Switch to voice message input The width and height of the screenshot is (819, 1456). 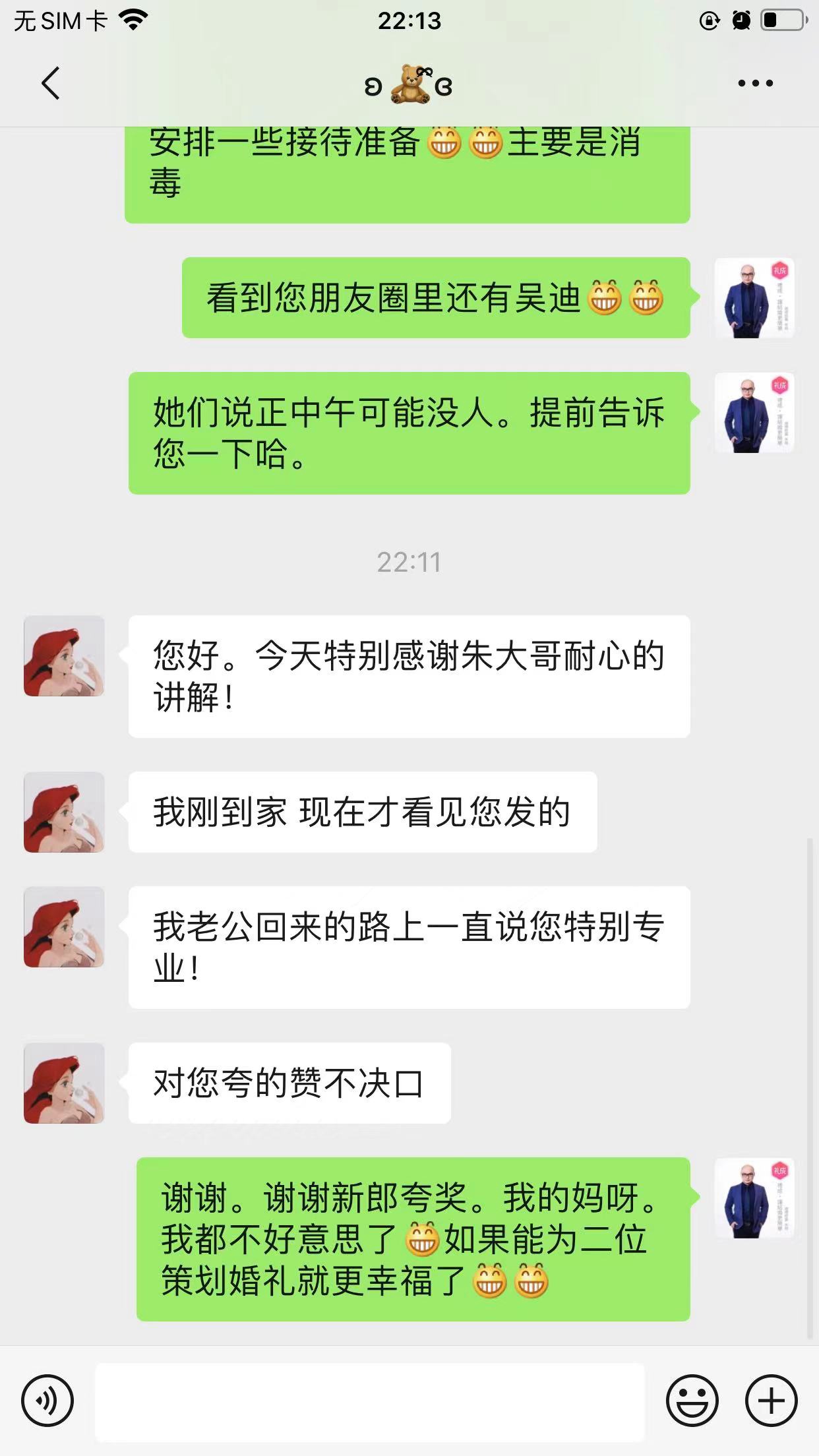(47, 1401)
